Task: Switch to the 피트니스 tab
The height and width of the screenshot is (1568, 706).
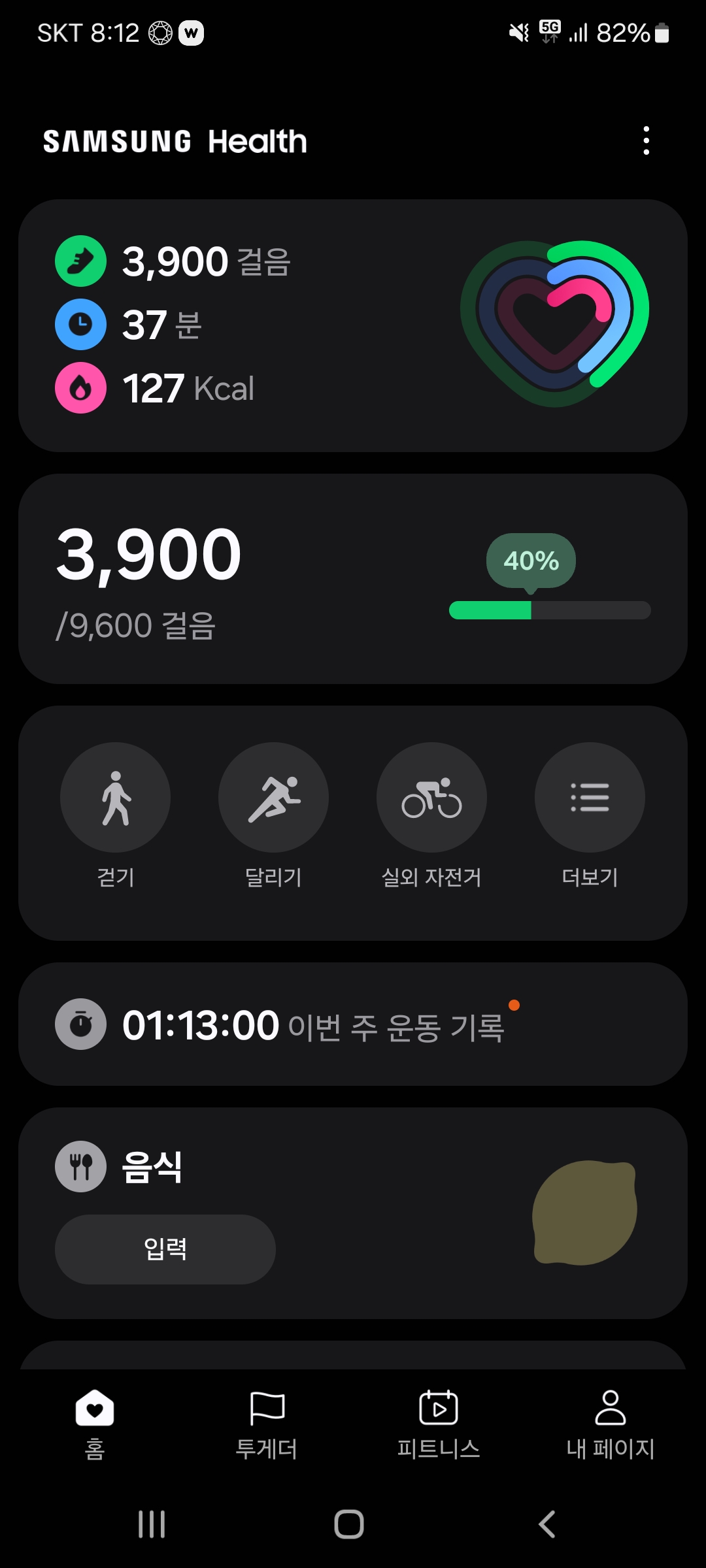Action: point(439,1424)
